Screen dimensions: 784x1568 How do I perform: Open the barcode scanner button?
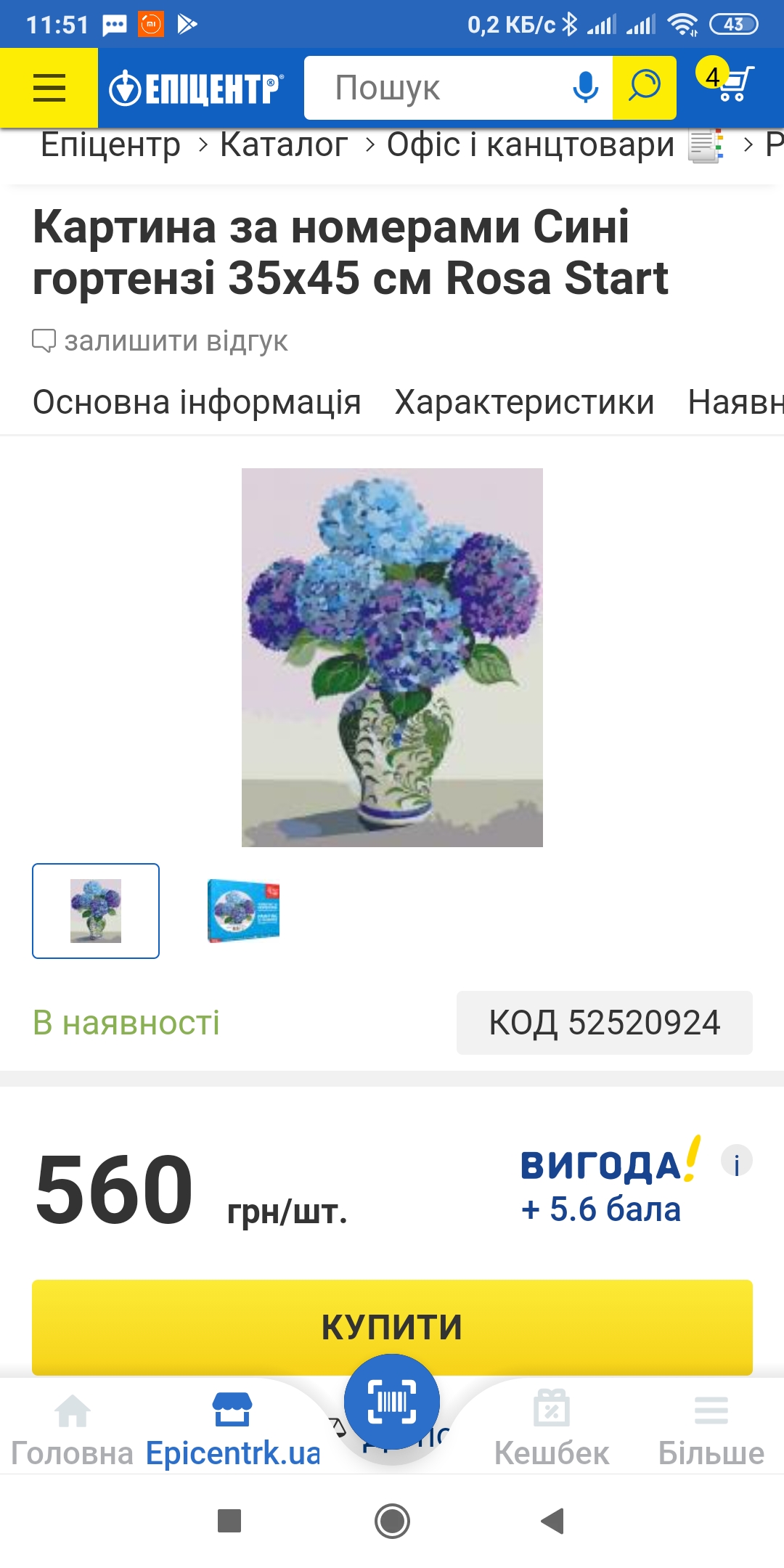pos(392,1401)
